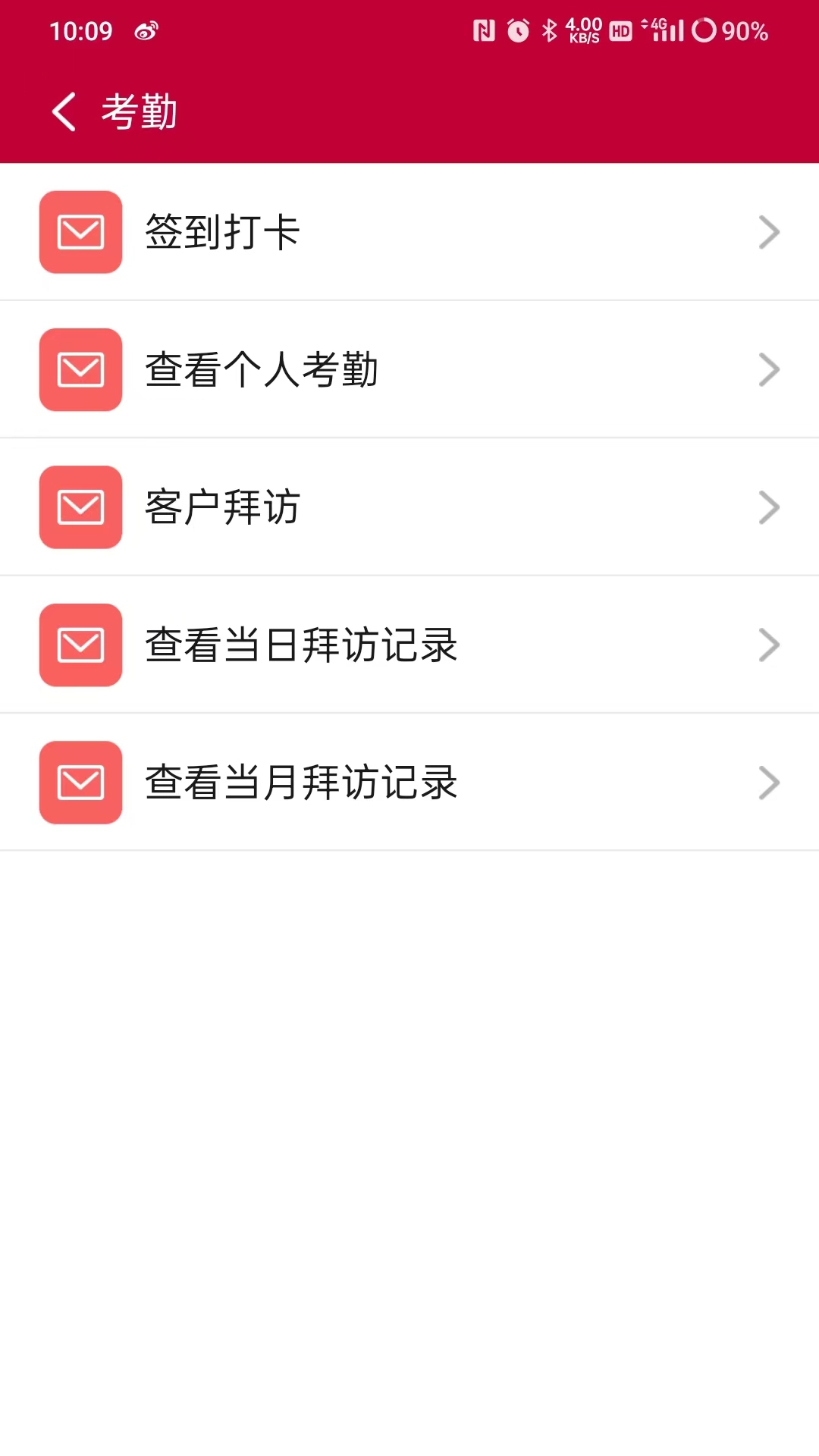Expand the 签到打卡 row via its chevron
Image resolution: width=819 pixels, height=1456 pixels.
(769, 232)
